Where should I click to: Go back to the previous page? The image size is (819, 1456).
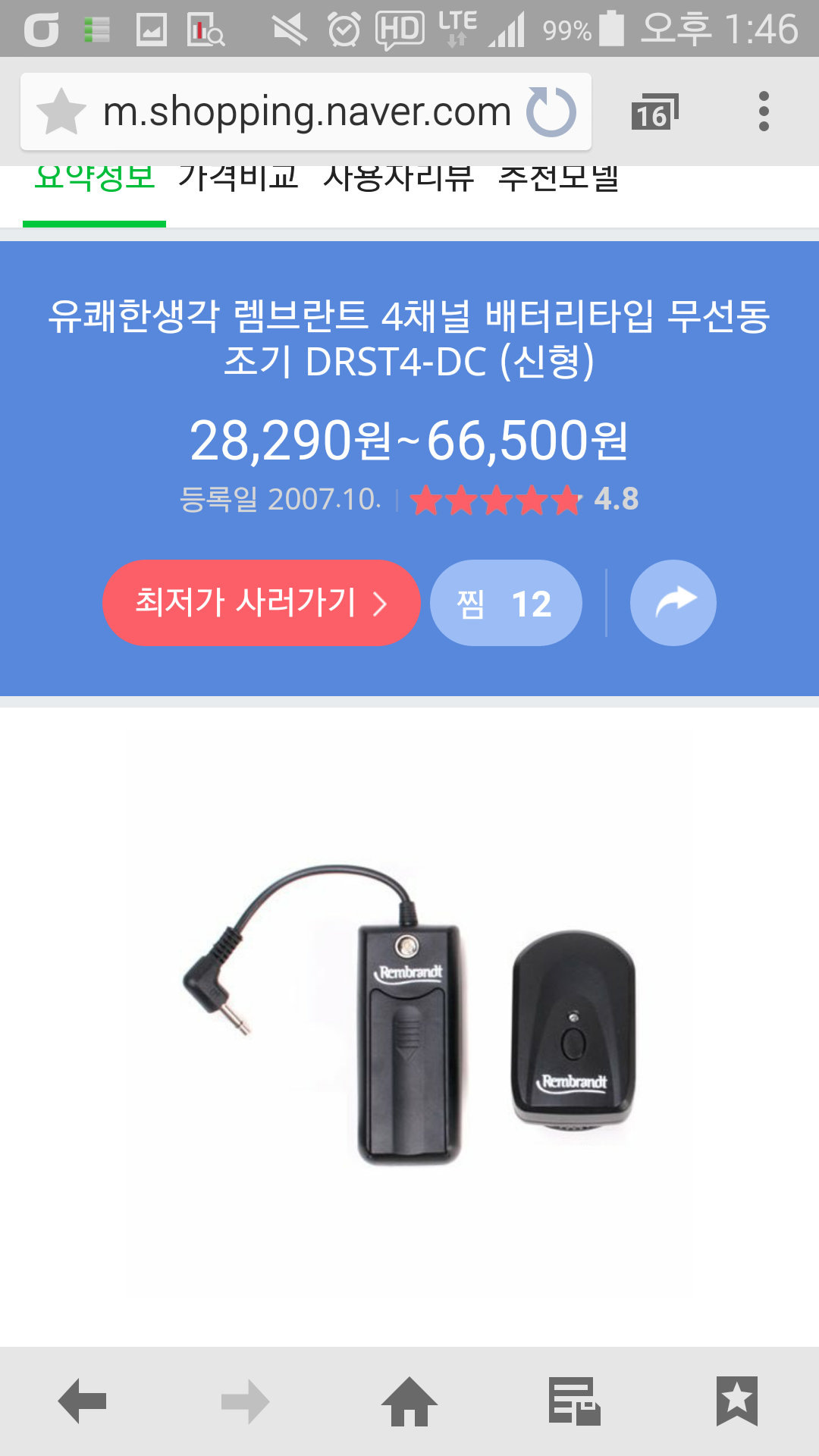82,1401
